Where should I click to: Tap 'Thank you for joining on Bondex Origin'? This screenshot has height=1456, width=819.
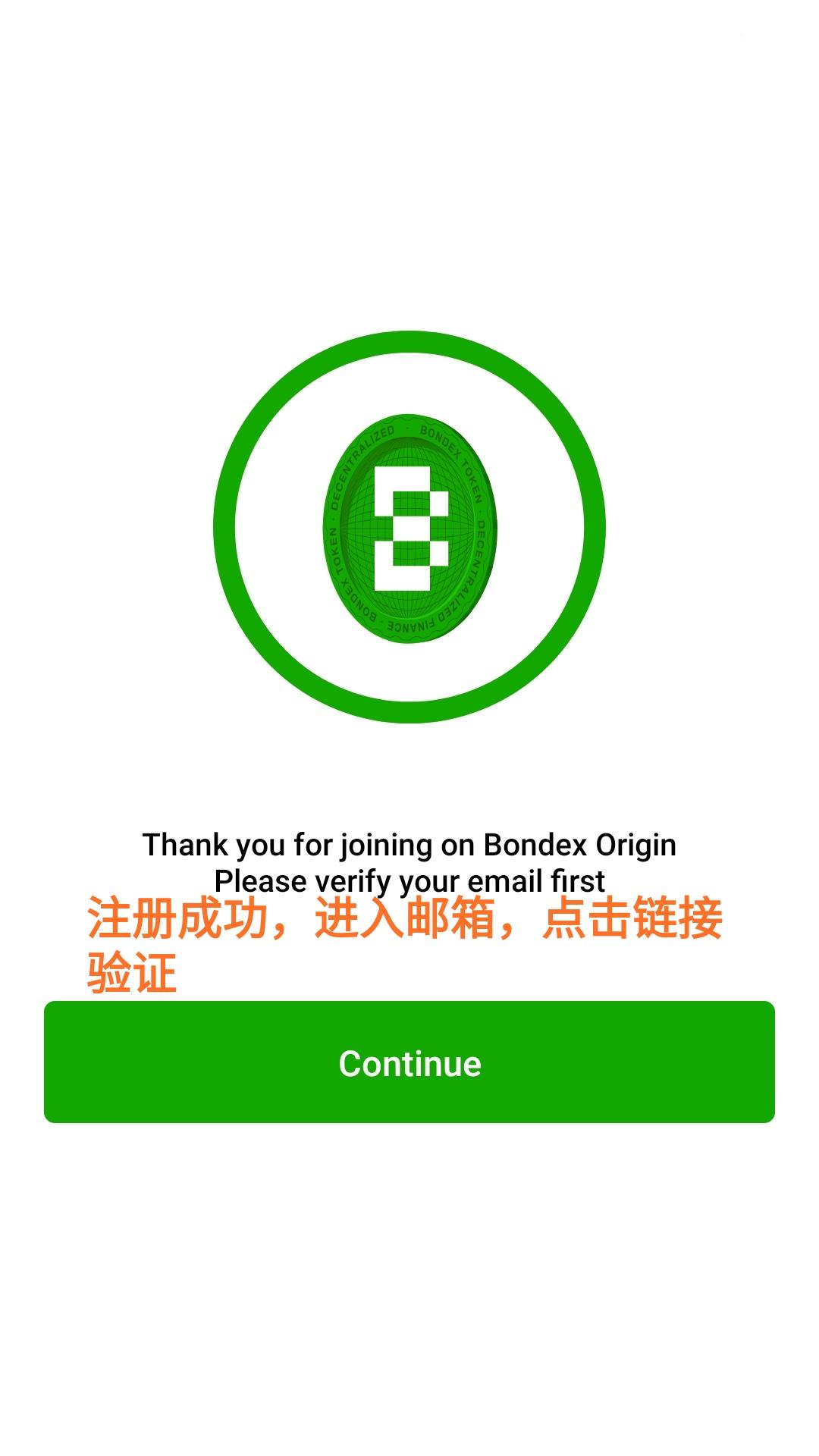(409, 844)
